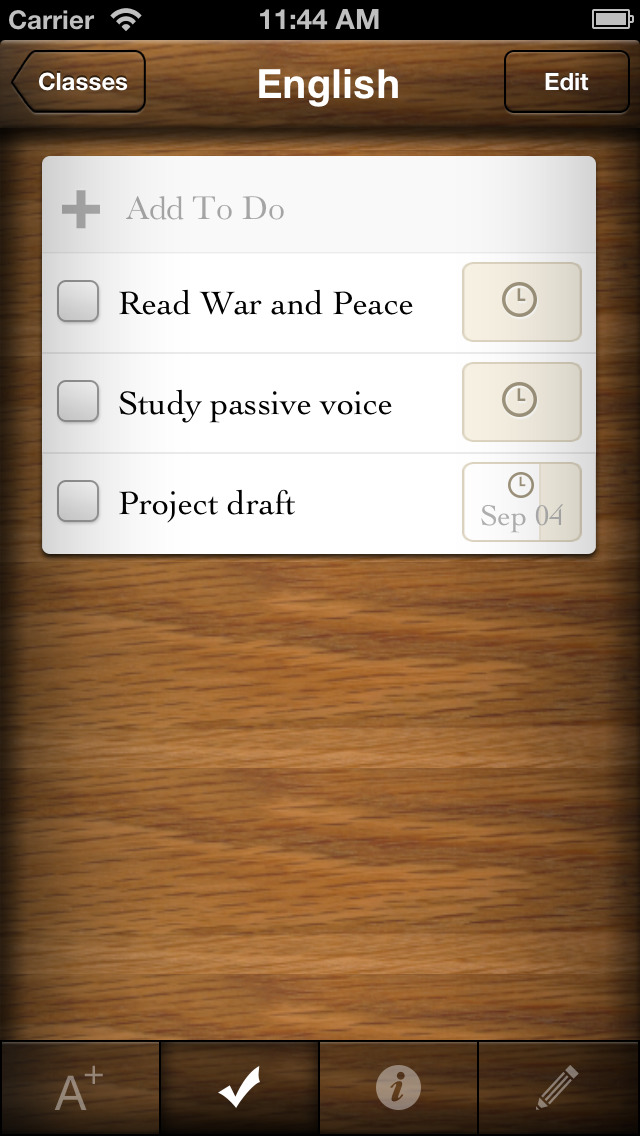Tick the Project draft checkbox
Screen dimensions: 640x1136
click(78, 502)
